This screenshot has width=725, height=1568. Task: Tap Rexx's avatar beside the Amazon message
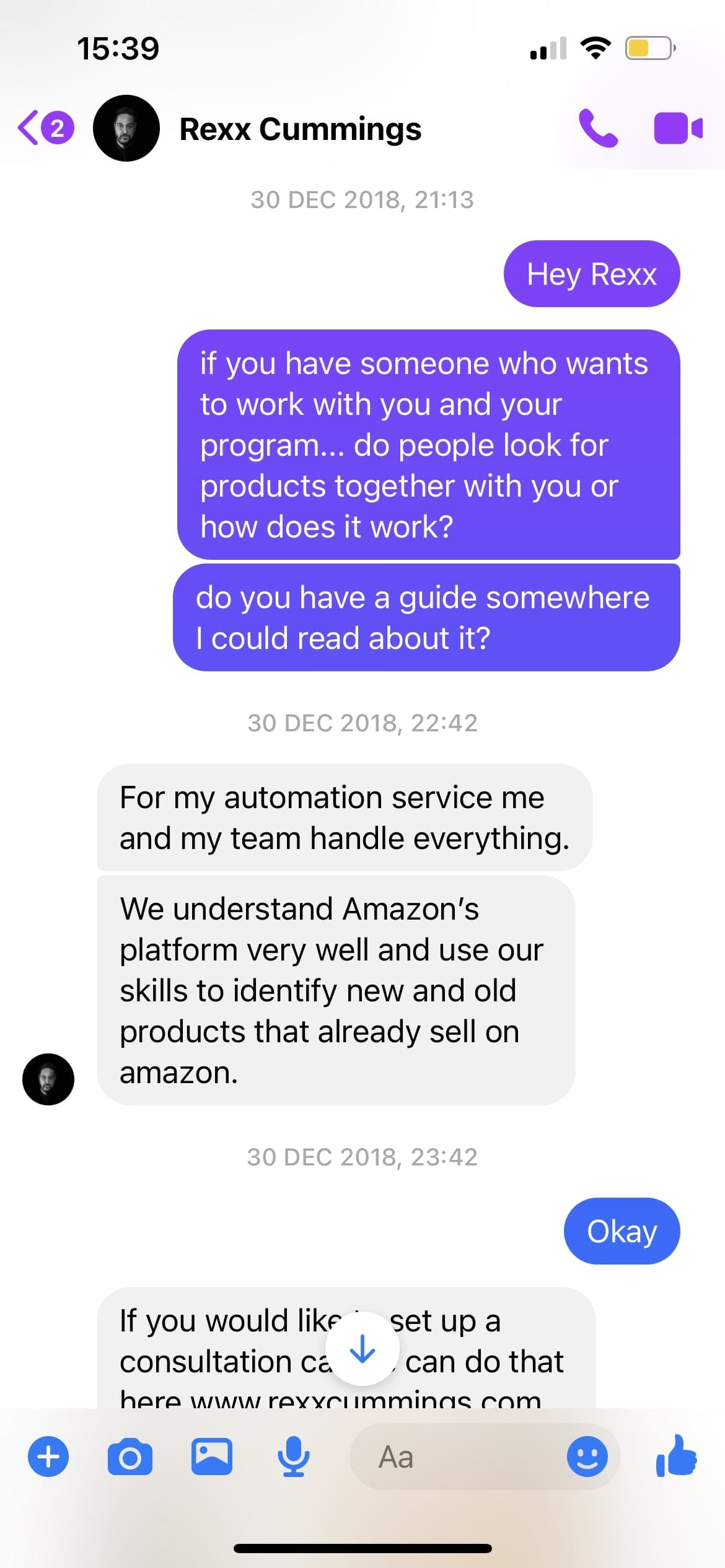(48, 1079)
